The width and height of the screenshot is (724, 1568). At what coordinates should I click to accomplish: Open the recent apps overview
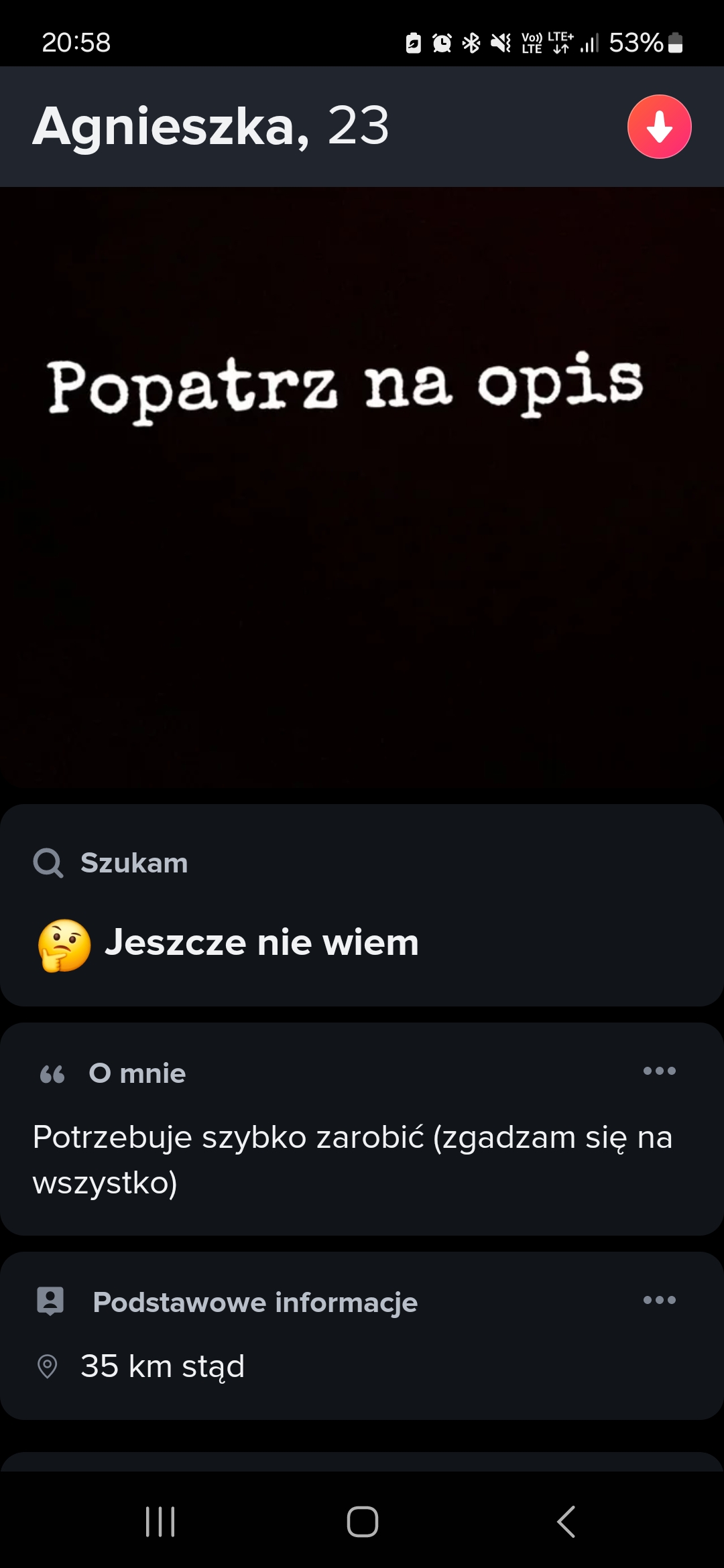tap(160, 1521)
